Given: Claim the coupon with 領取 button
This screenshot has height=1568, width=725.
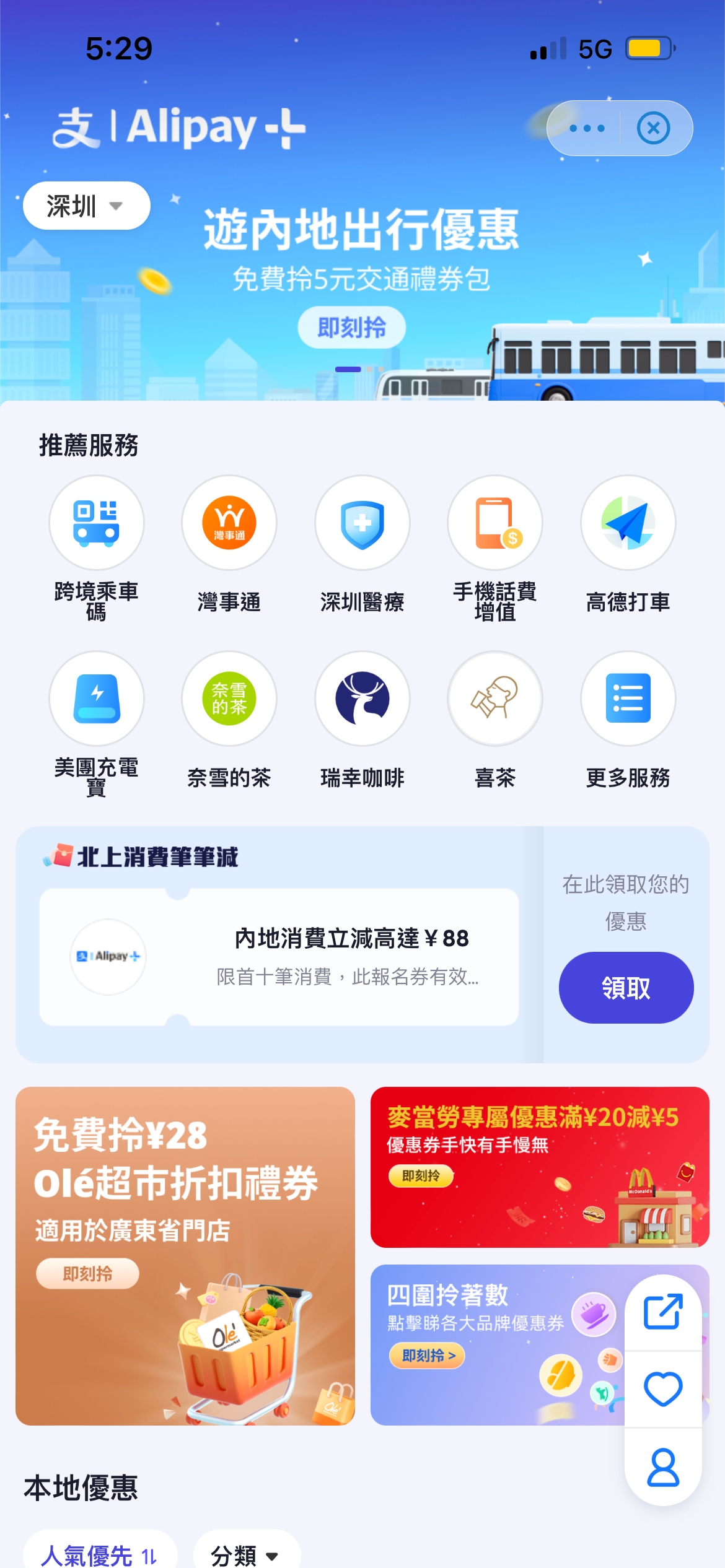Looking at the screenshot, I should coord(626,988).
